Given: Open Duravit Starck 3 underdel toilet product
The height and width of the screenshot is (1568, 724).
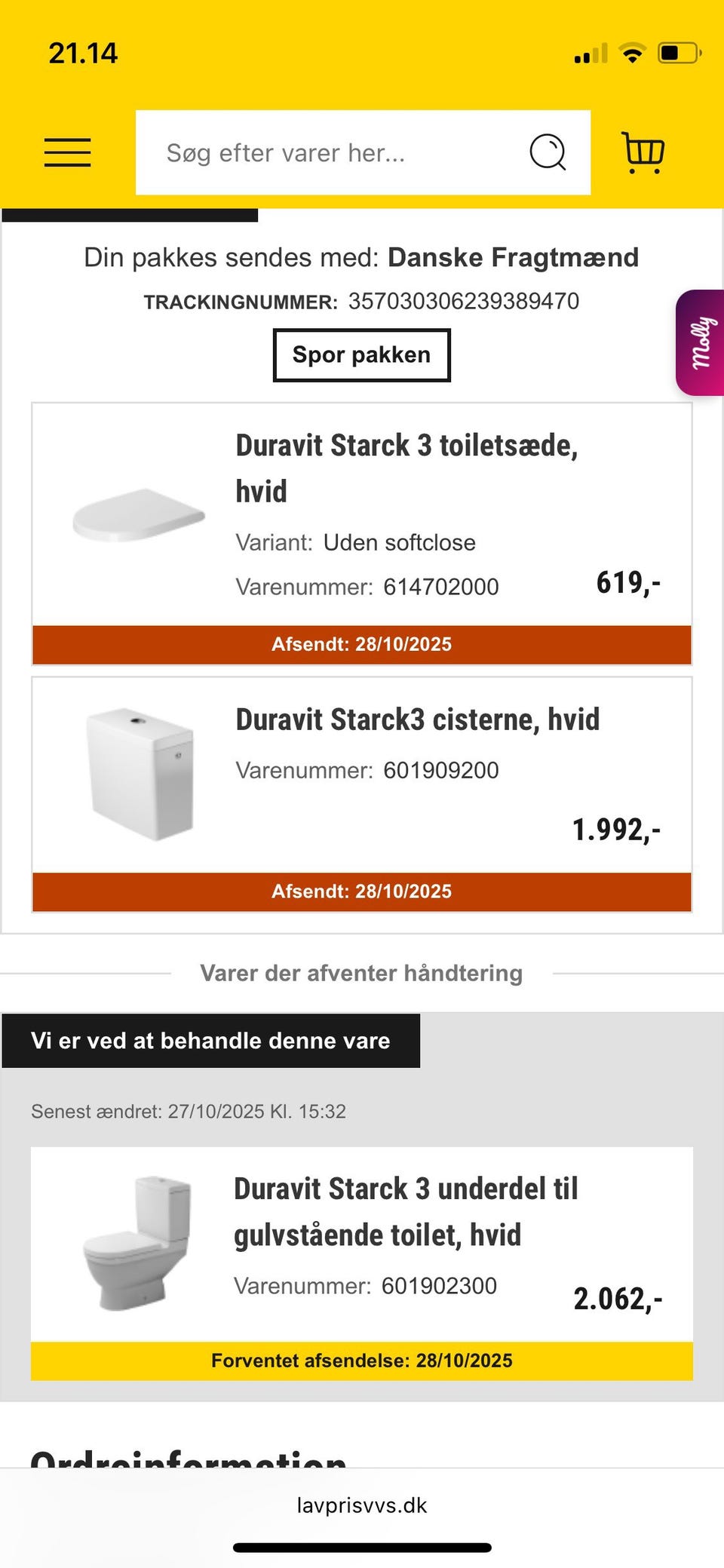Looking at the screenshot, I should (405, 1211).
